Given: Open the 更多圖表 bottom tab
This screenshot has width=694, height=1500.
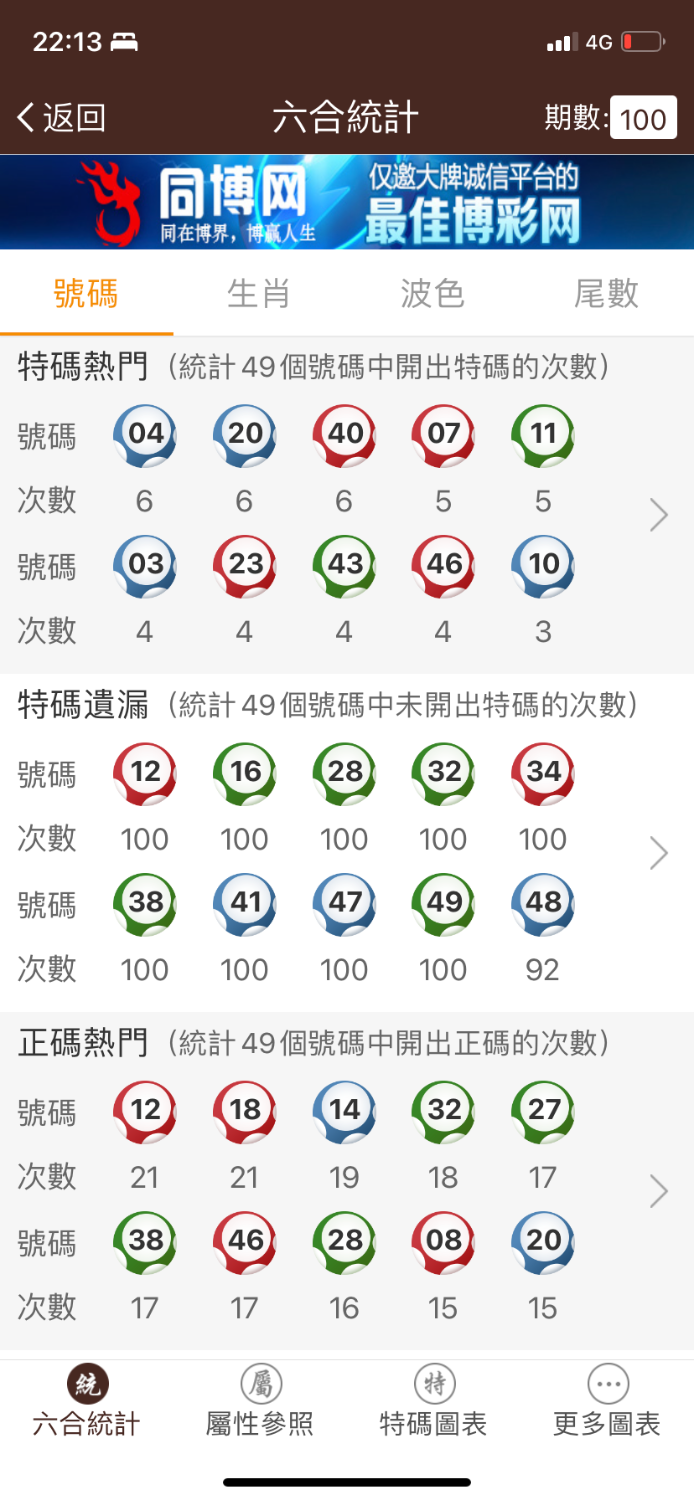Looking at the screenshot, I should [607, 1403].
